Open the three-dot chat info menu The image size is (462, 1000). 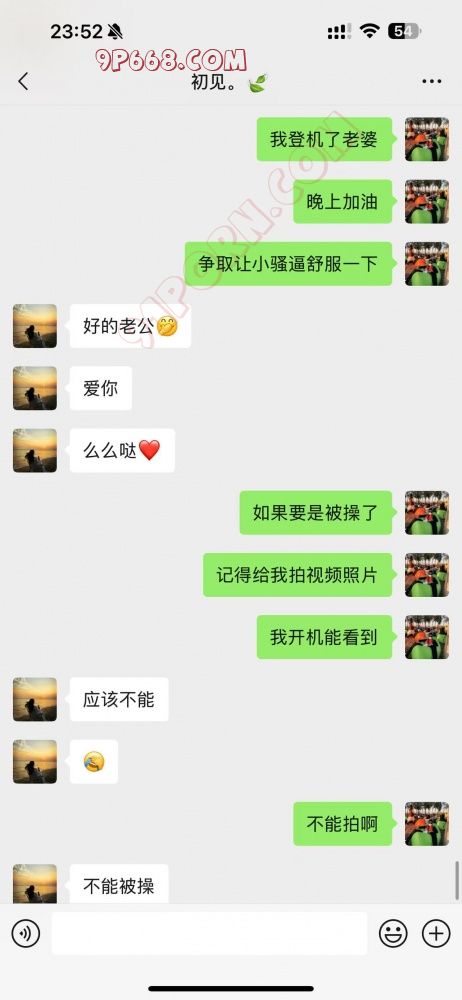click(431, 82)
